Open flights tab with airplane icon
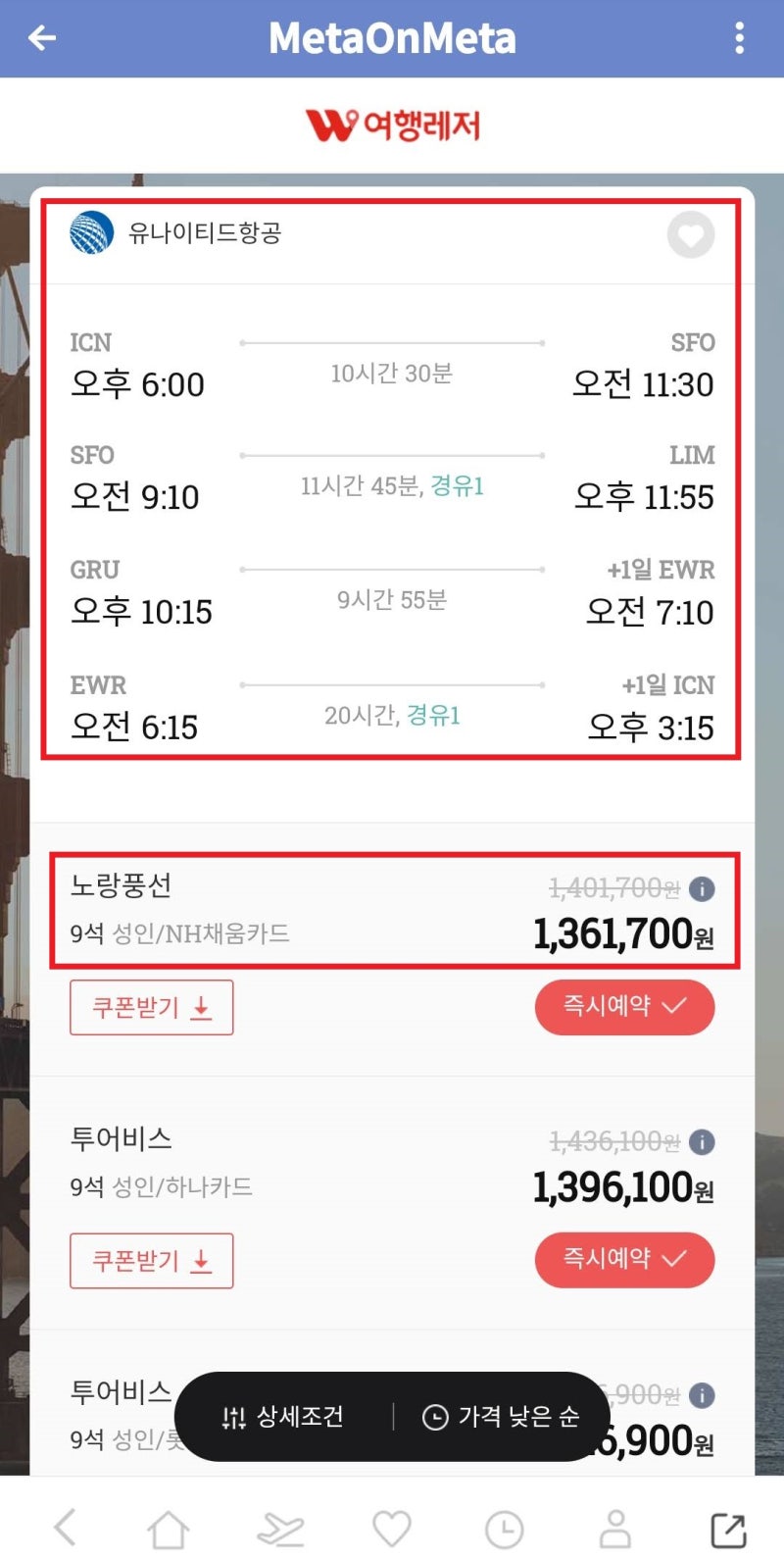This screenshot has height=1559, width=784. [x=280, y=1529]
